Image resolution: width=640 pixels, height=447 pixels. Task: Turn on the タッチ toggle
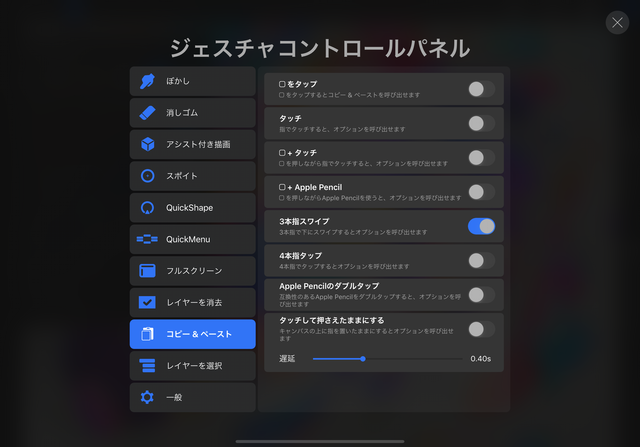(x=481, y=123)
